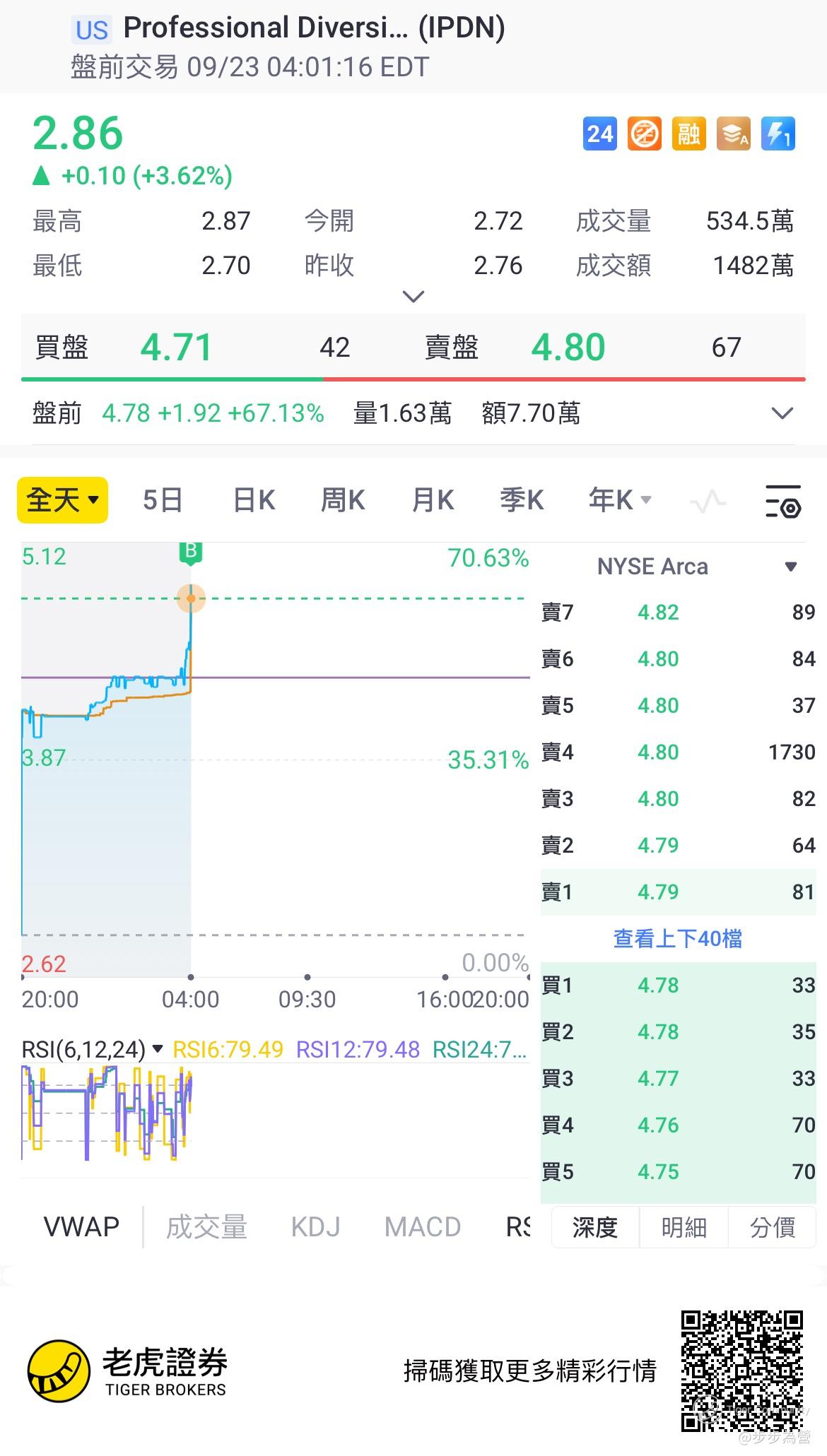Image resolution: width=827 pixels, height=1456 pixels.
Task: Open chart settings icon
Action: coord(783,502)
